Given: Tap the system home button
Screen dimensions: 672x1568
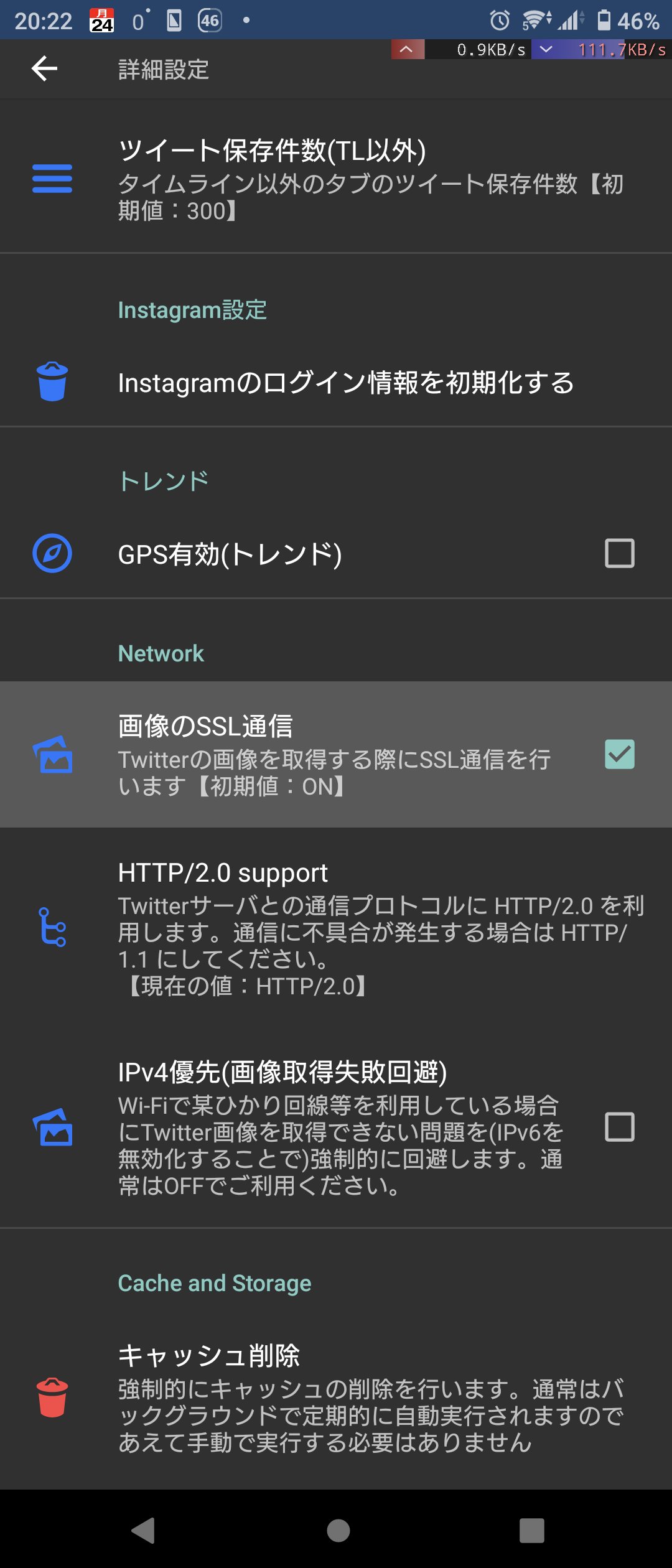Looking at the screenshot, I should click(x=338, y=1530).
